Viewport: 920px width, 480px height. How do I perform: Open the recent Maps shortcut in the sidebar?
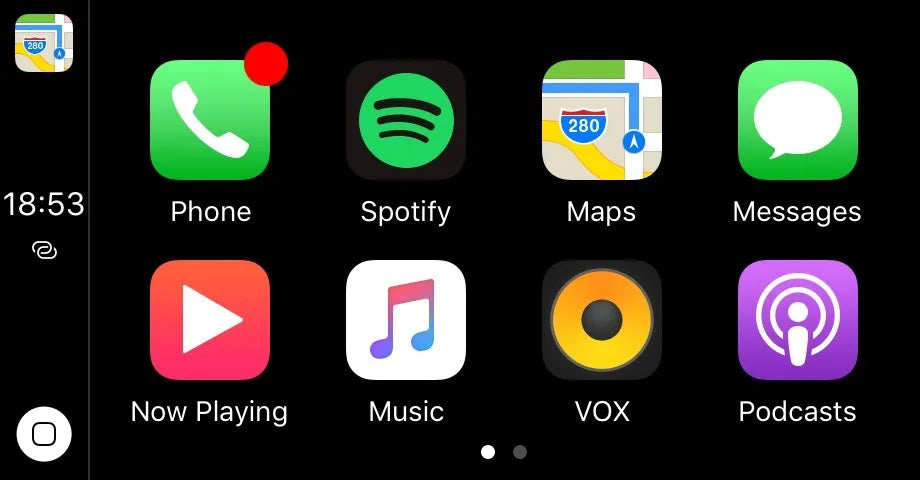44,43
